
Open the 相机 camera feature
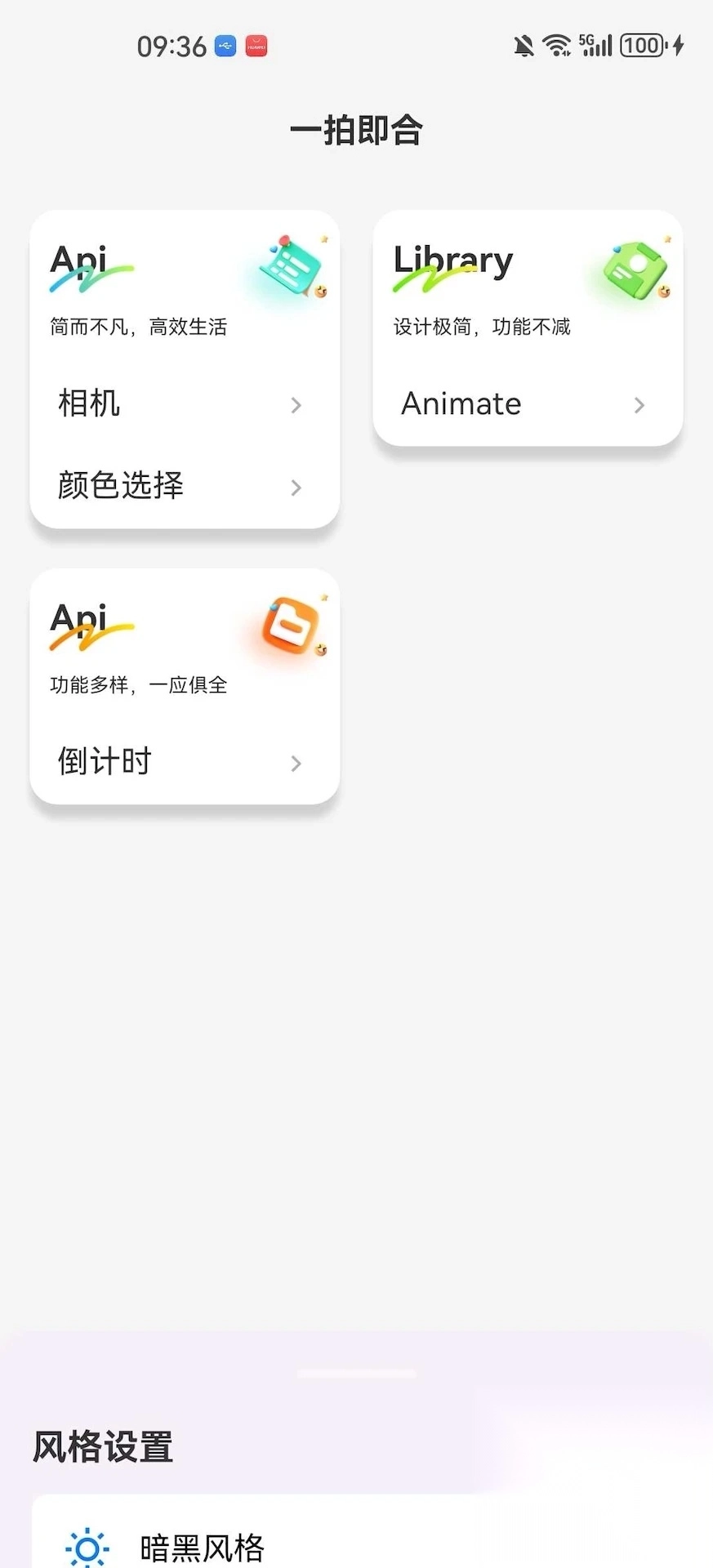pyautogui.click(x=88, y=403)
